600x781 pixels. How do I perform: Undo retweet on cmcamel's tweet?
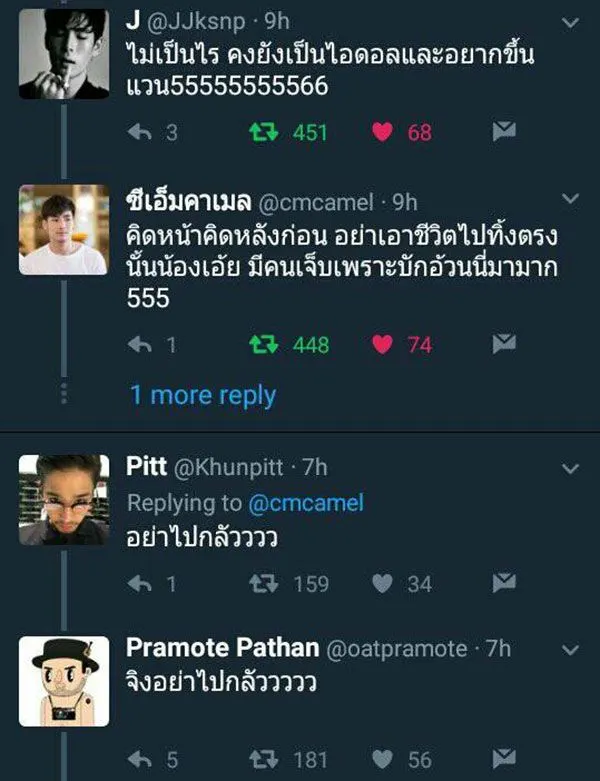click(265, 344)
